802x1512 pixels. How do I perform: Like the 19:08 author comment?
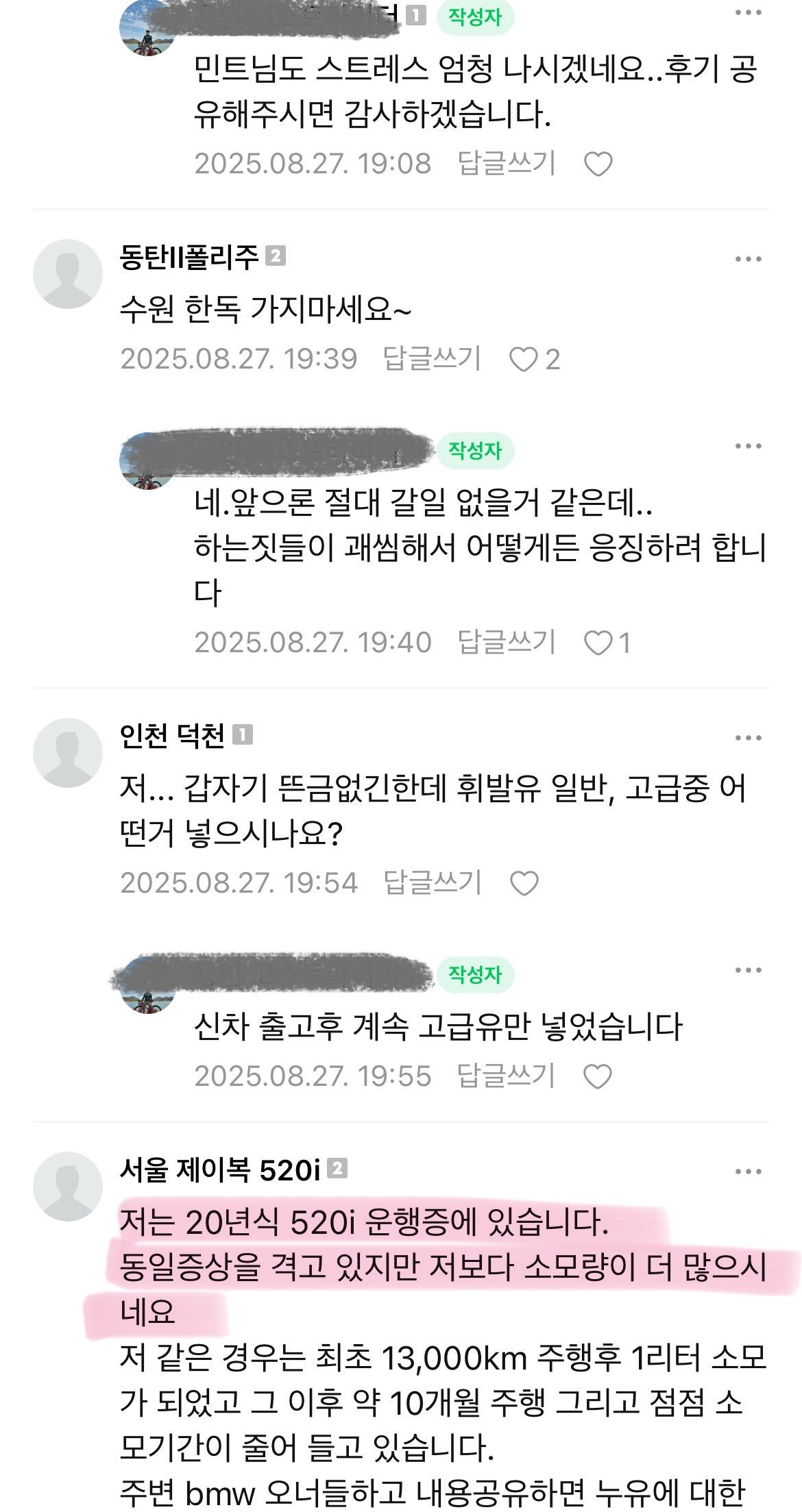click(598, 164)
